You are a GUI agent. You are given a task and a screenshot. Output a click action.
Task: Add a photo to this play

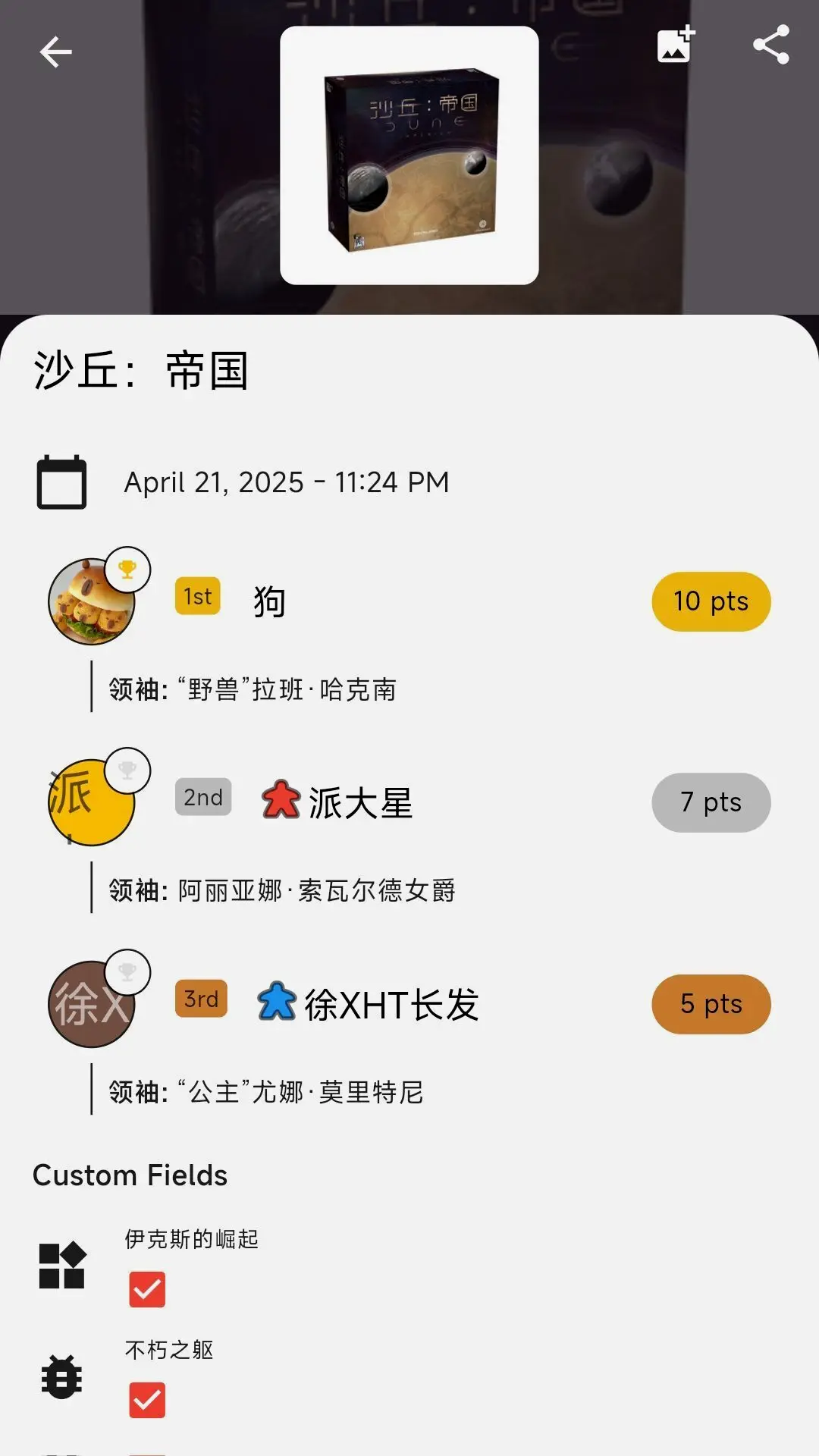tap(675, 45)
